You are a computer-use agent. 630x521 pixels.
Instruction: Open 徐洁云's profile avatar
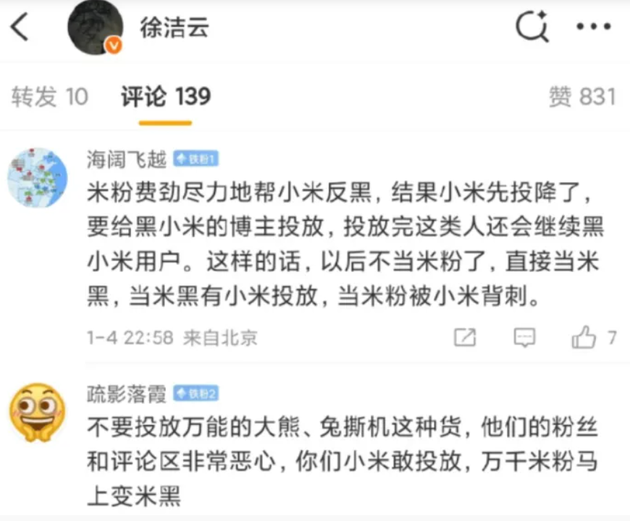coord(95,27)
